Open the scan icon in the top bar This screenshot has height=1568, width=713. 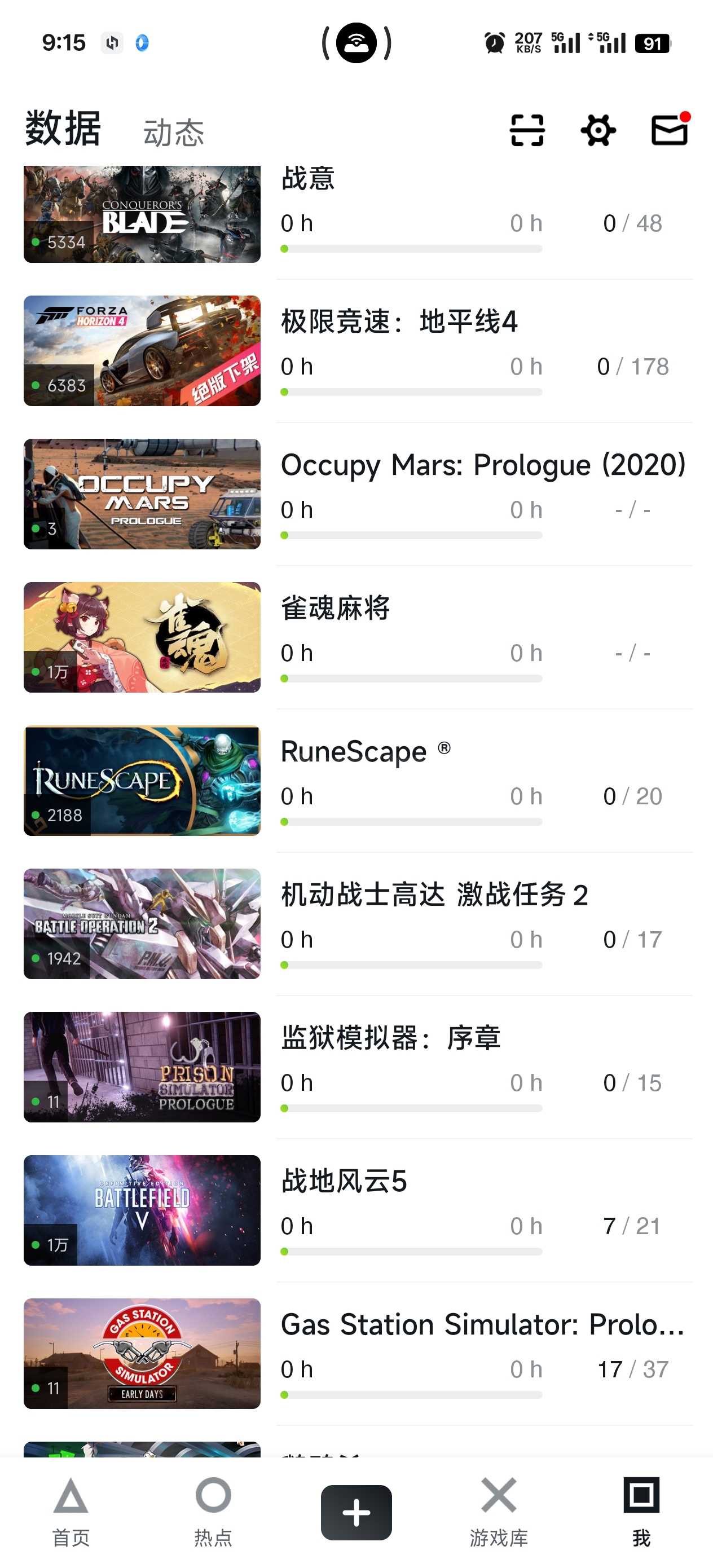(527, 130)
